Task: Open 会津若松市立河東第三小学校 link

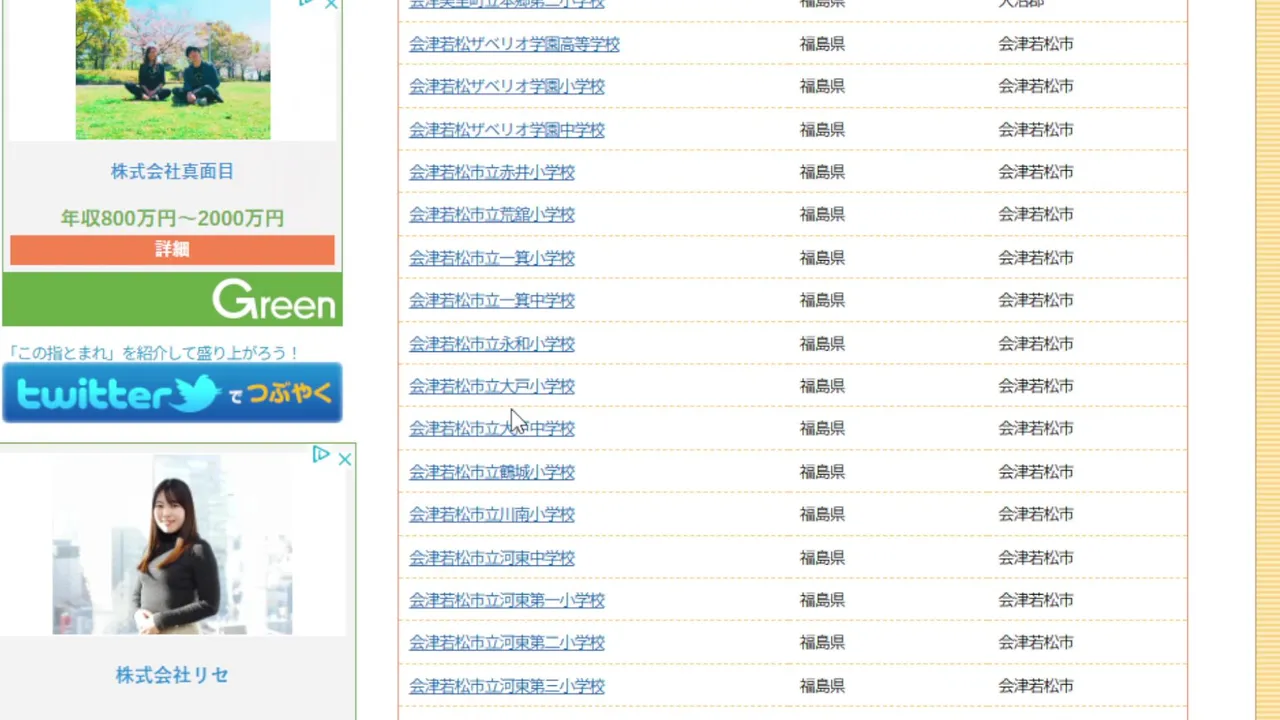Action: click(507, 686)
